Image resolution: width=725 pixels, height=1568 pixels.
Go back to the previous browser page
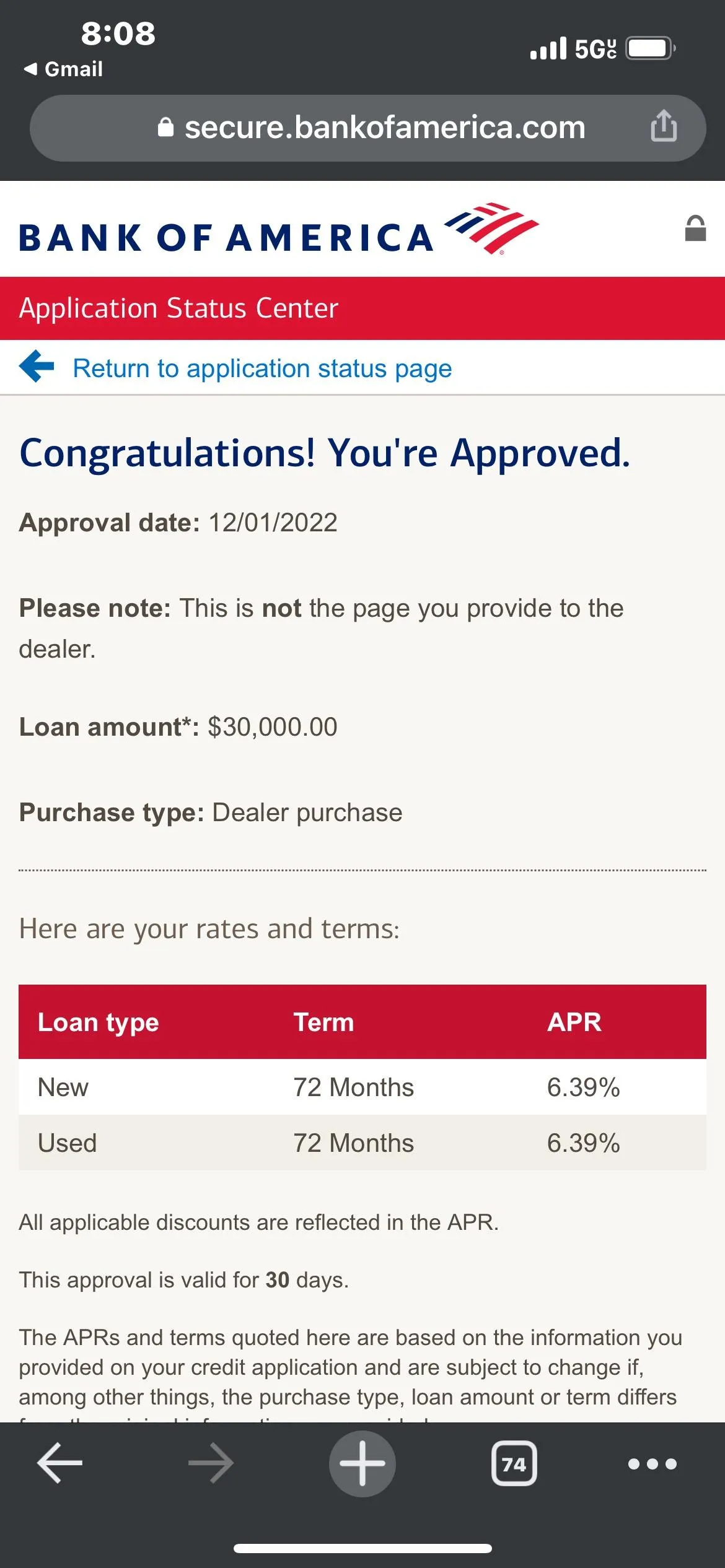(60, 1463)
